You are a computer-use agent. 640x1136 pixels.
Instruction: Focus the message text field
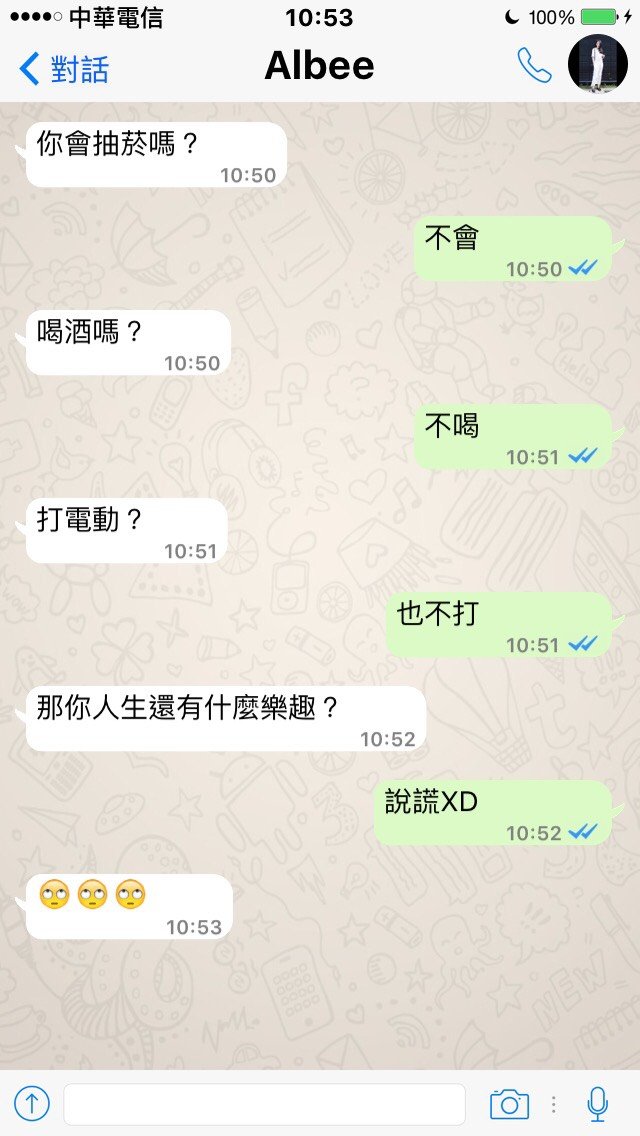pos(264,1104)
